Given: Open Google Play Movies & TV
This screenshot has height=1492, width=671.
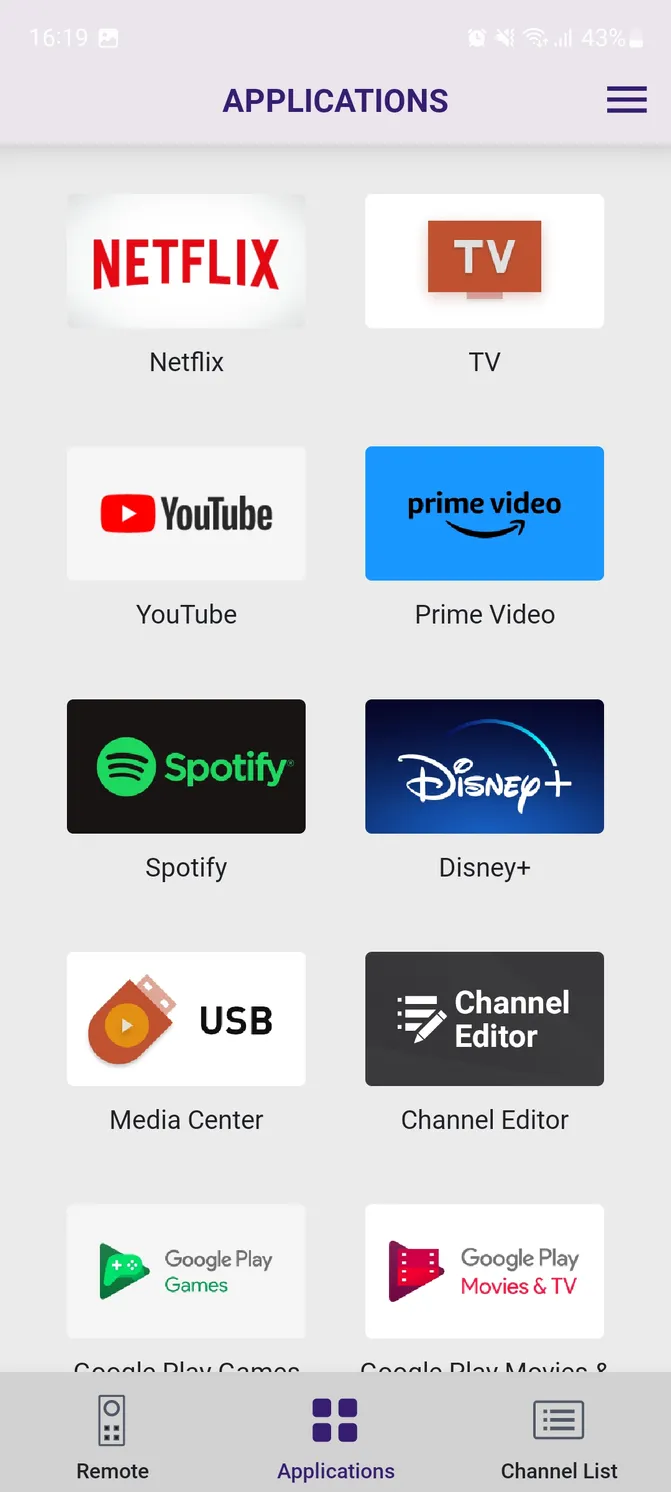Looking at the screenshot, I should [x=485, y=1272].
